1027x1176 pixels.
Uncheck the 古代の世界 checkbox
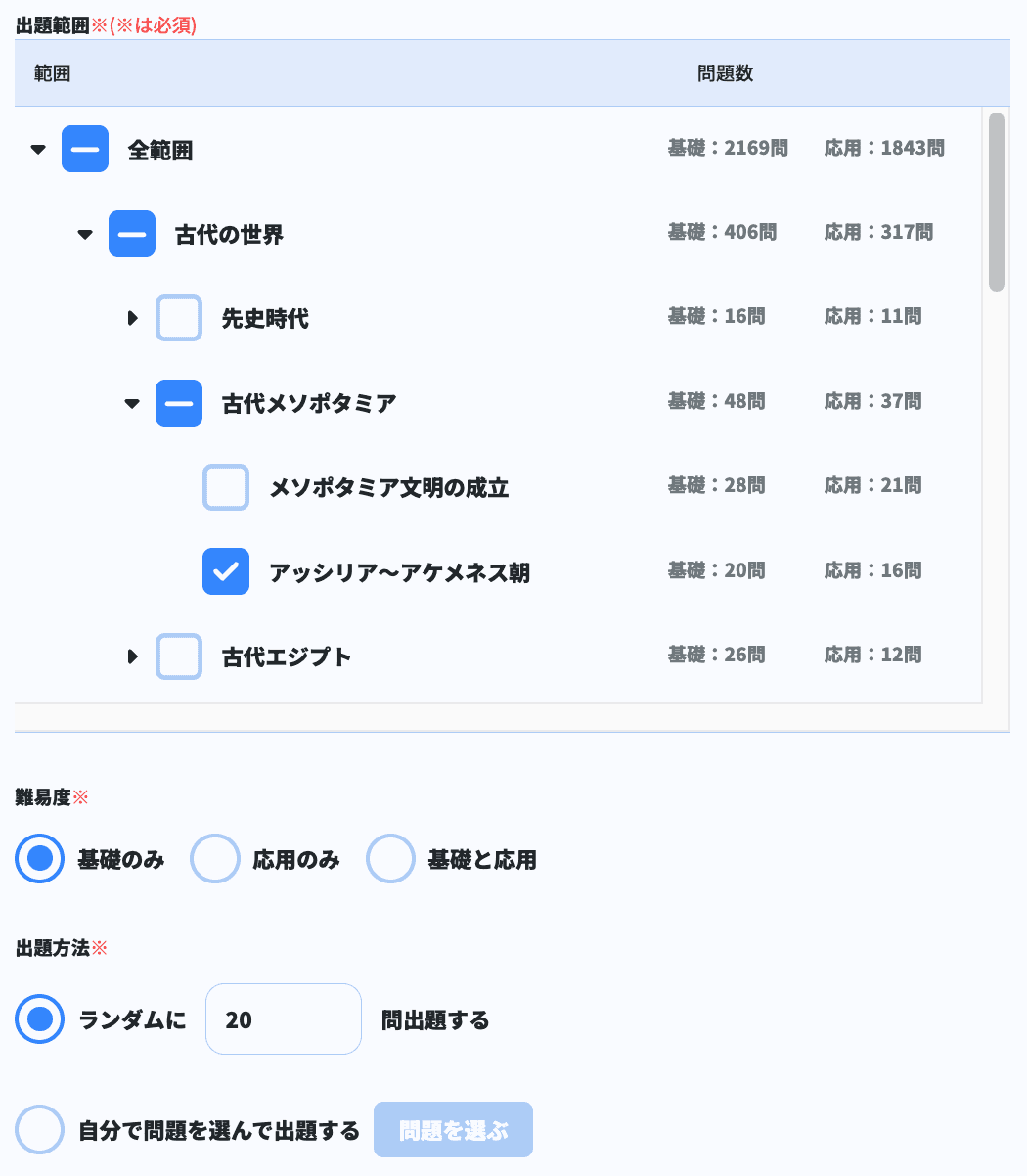click(x=132, y=234)
